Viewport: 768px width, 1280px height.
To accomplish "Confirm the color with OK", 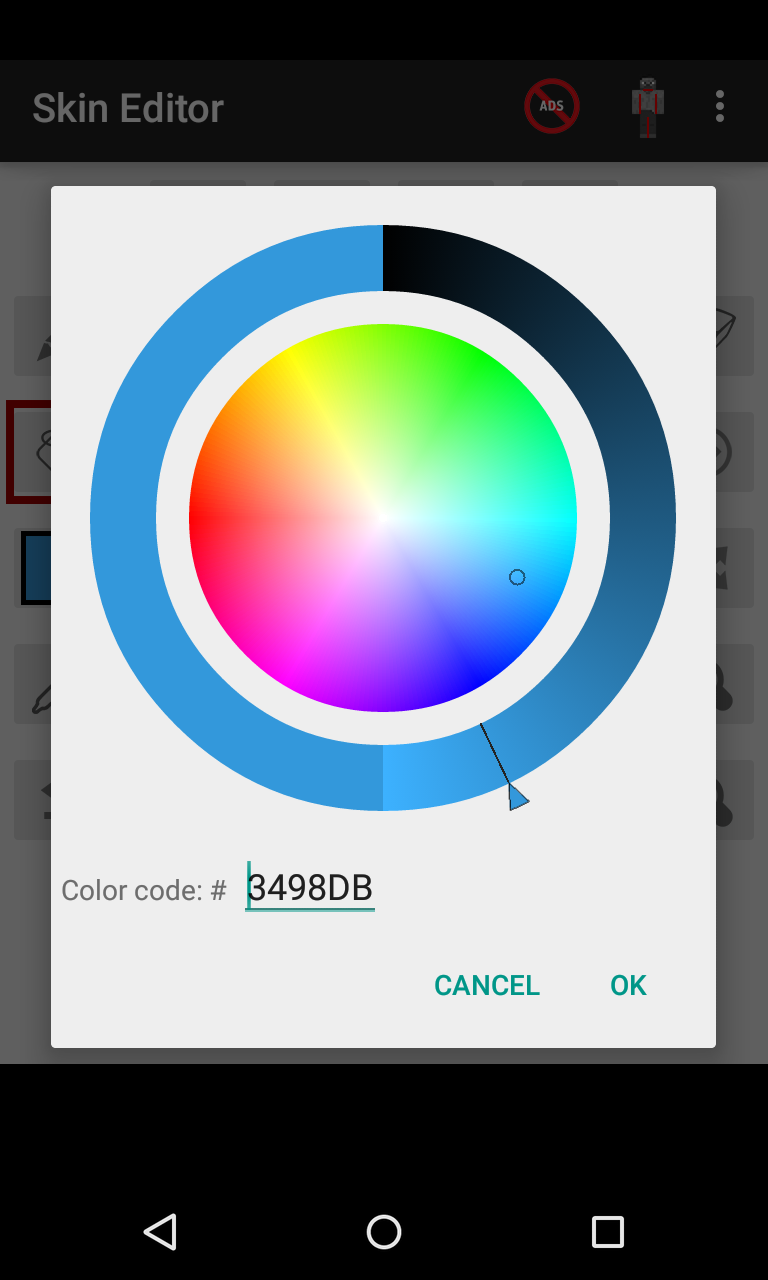I will [628, 985].
